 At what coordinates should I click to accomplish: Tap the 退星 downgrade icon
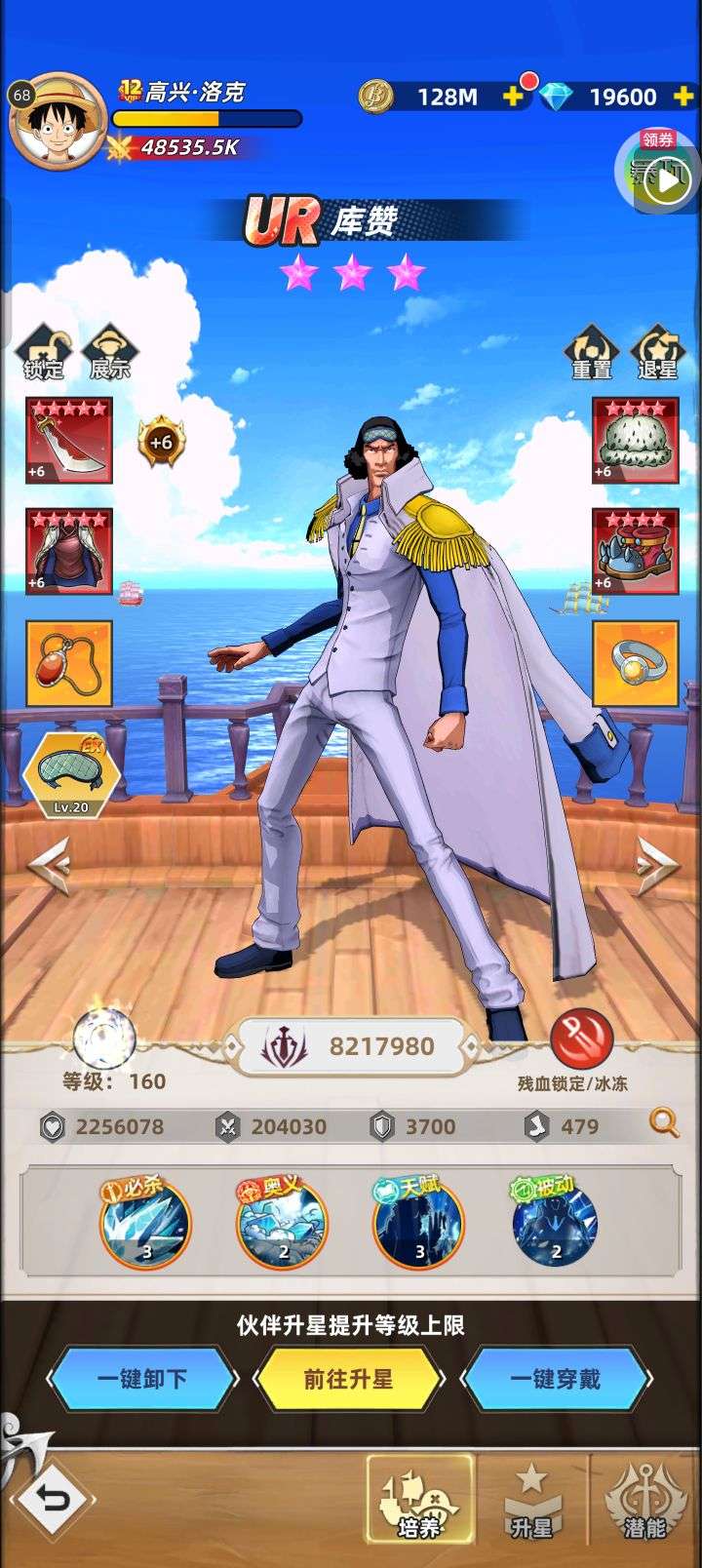pyautogui.click(x=657, y=352)
